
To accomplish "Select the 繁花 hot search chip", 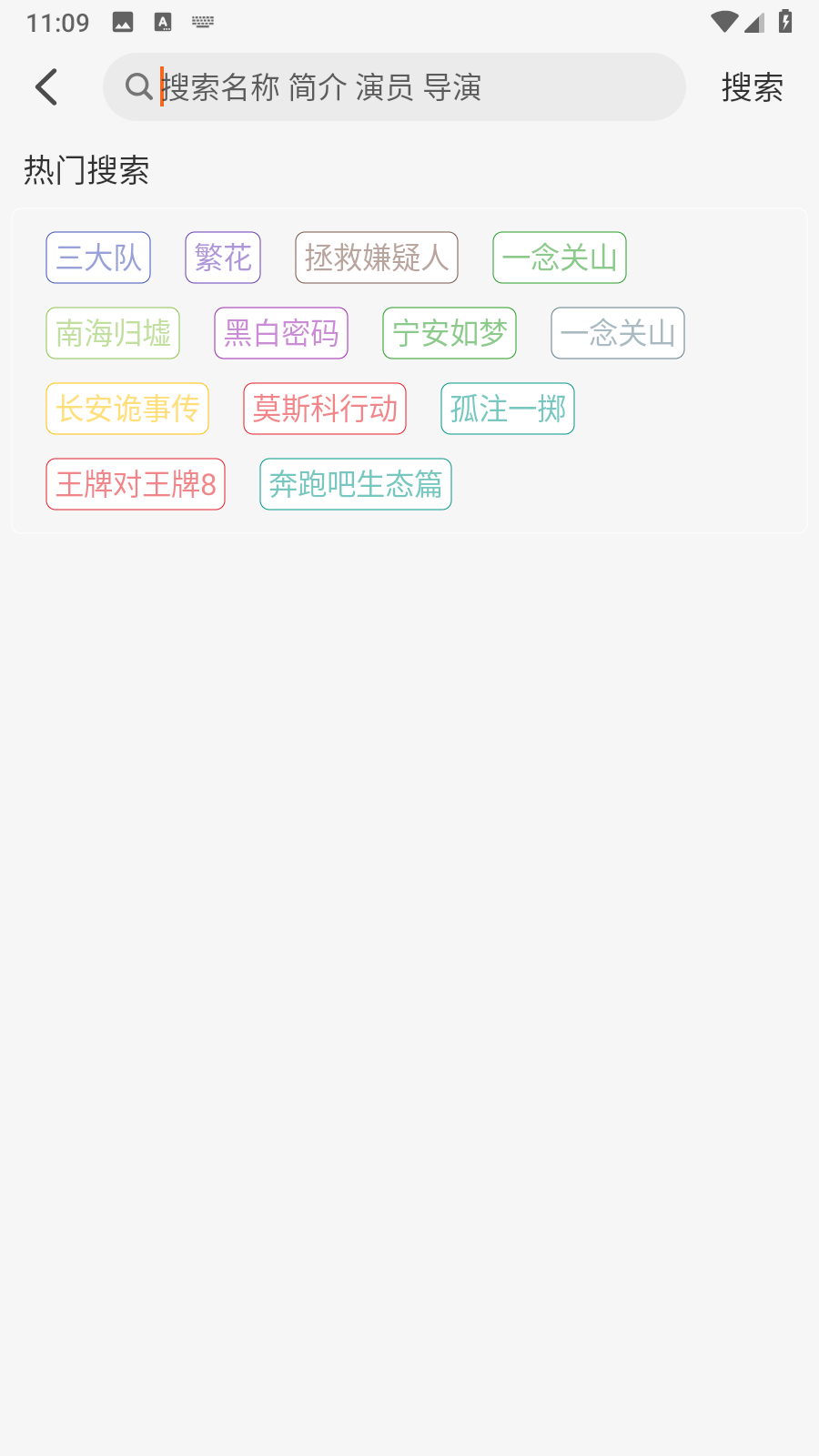I will (223, 258).
